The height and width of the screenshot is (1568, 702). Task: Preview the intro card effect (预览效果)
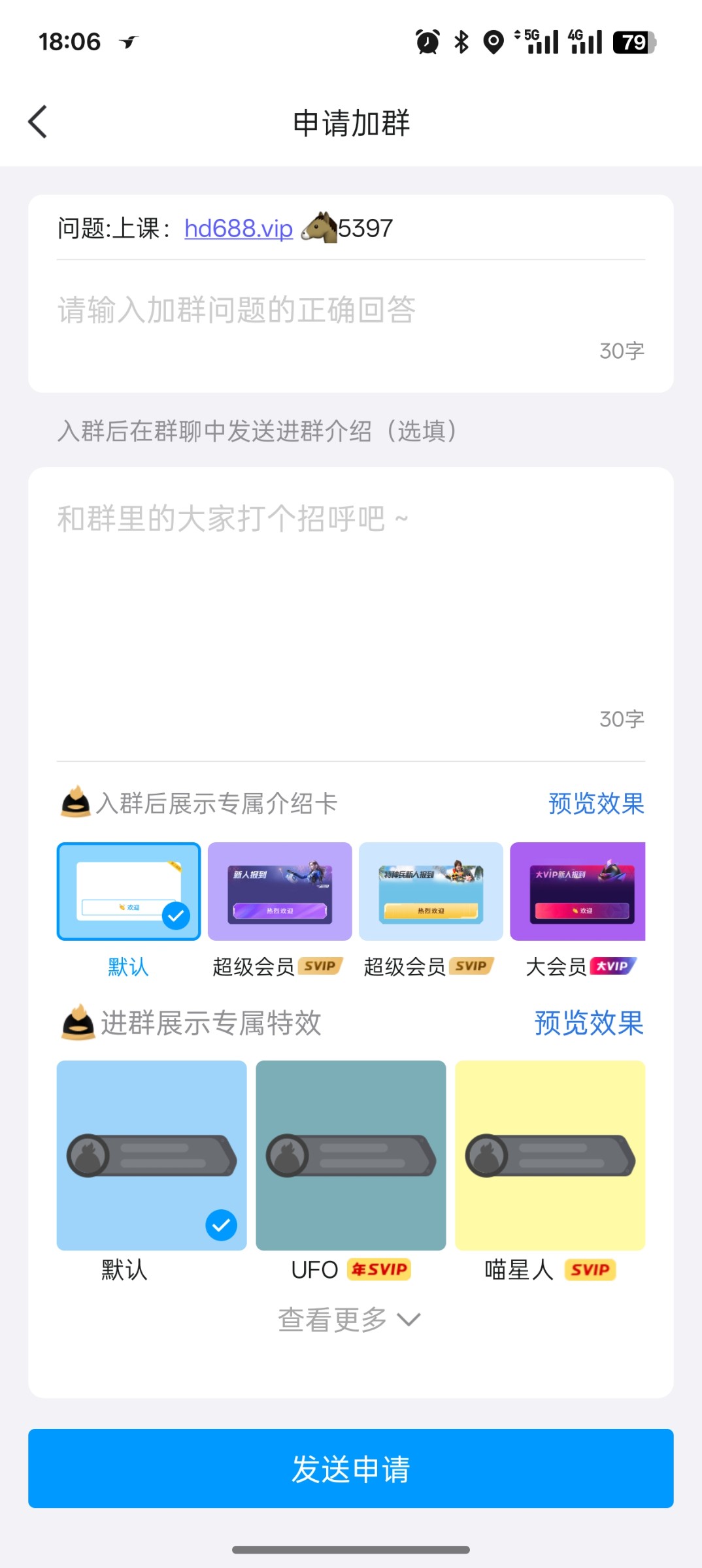(596, 804)
